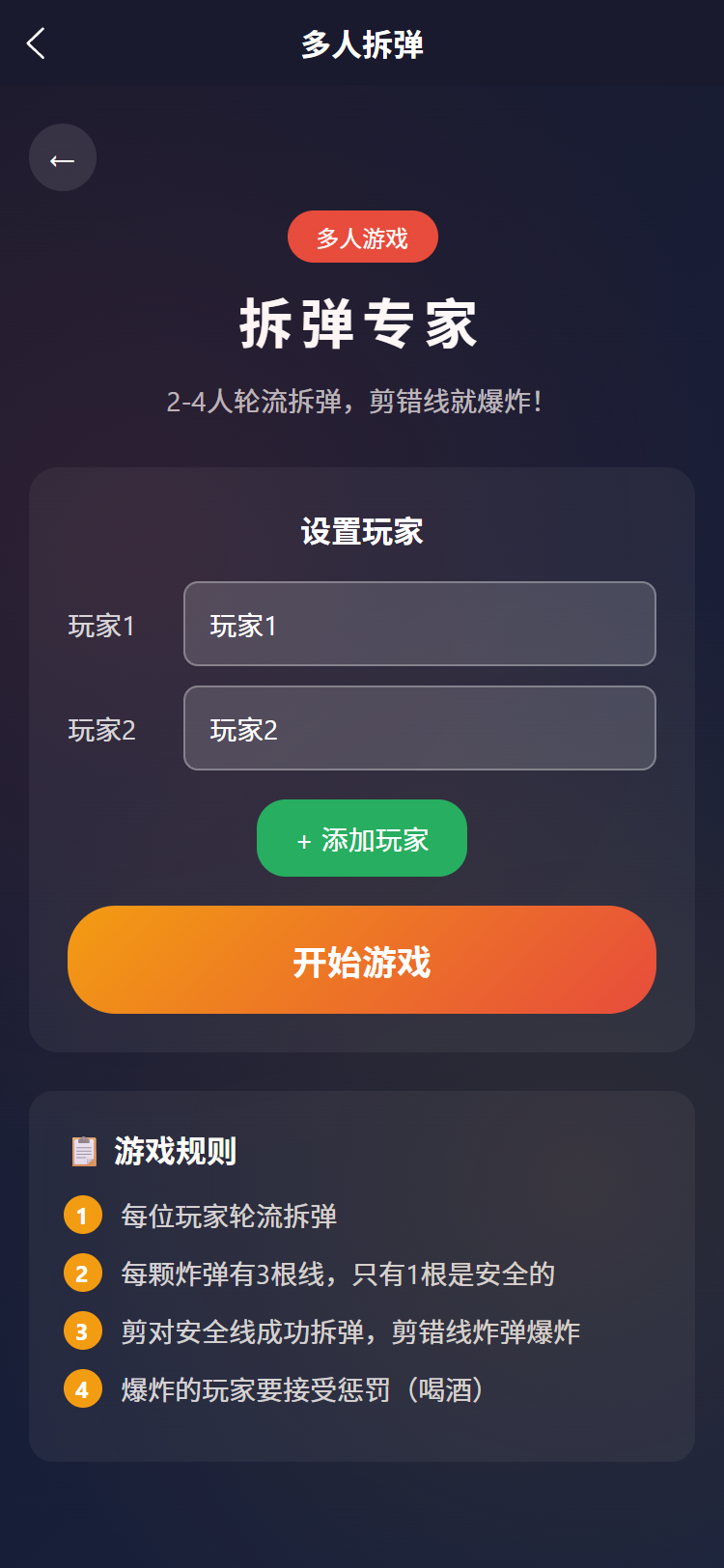Viewport: 724px width, 1568px height.
Task: Click the numbered badge 1 in game rules
Action: 83,1217
